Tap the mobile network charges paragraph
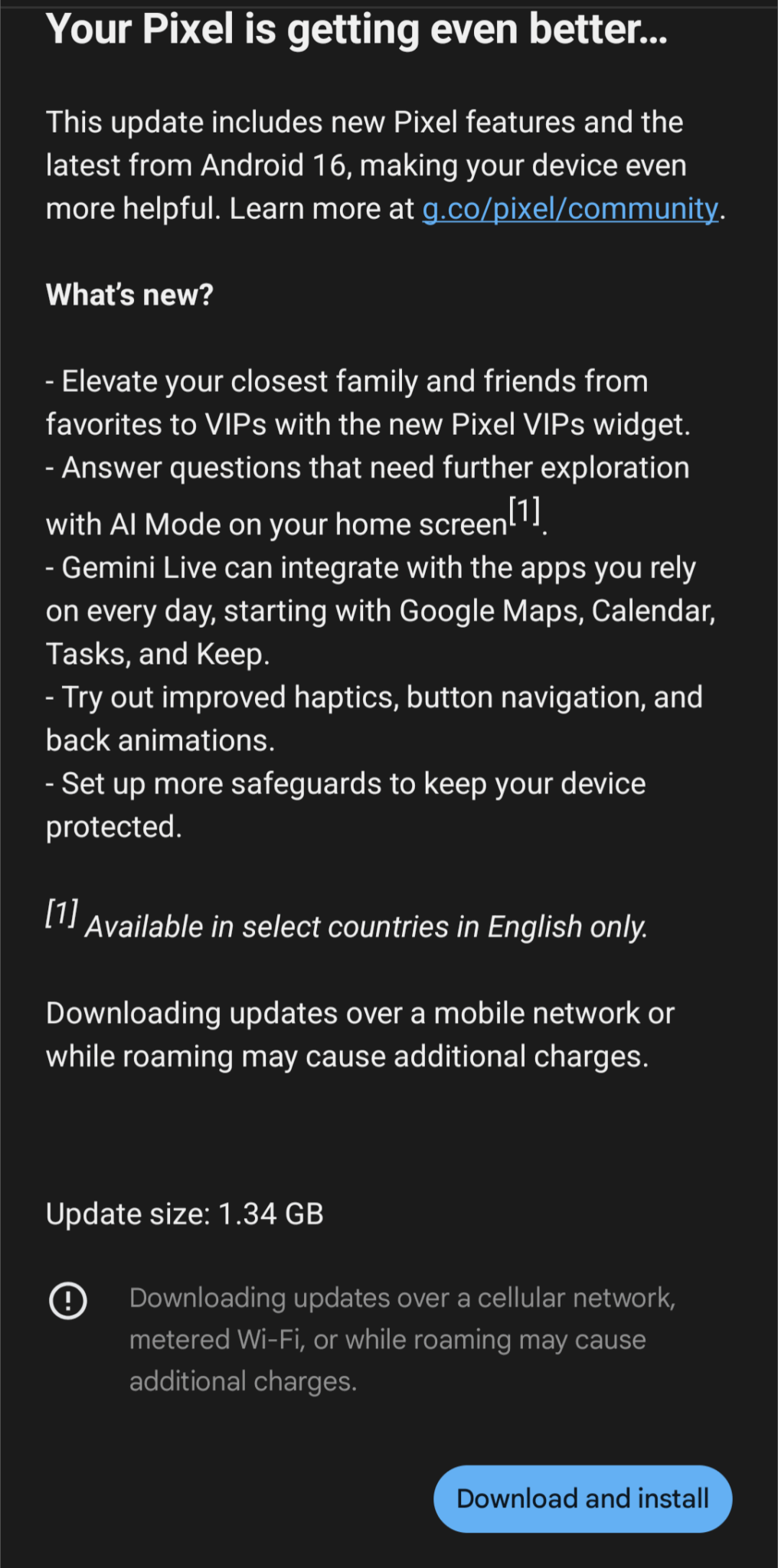The width and height of the screenshot is (778, 1568). [360, 1034]
